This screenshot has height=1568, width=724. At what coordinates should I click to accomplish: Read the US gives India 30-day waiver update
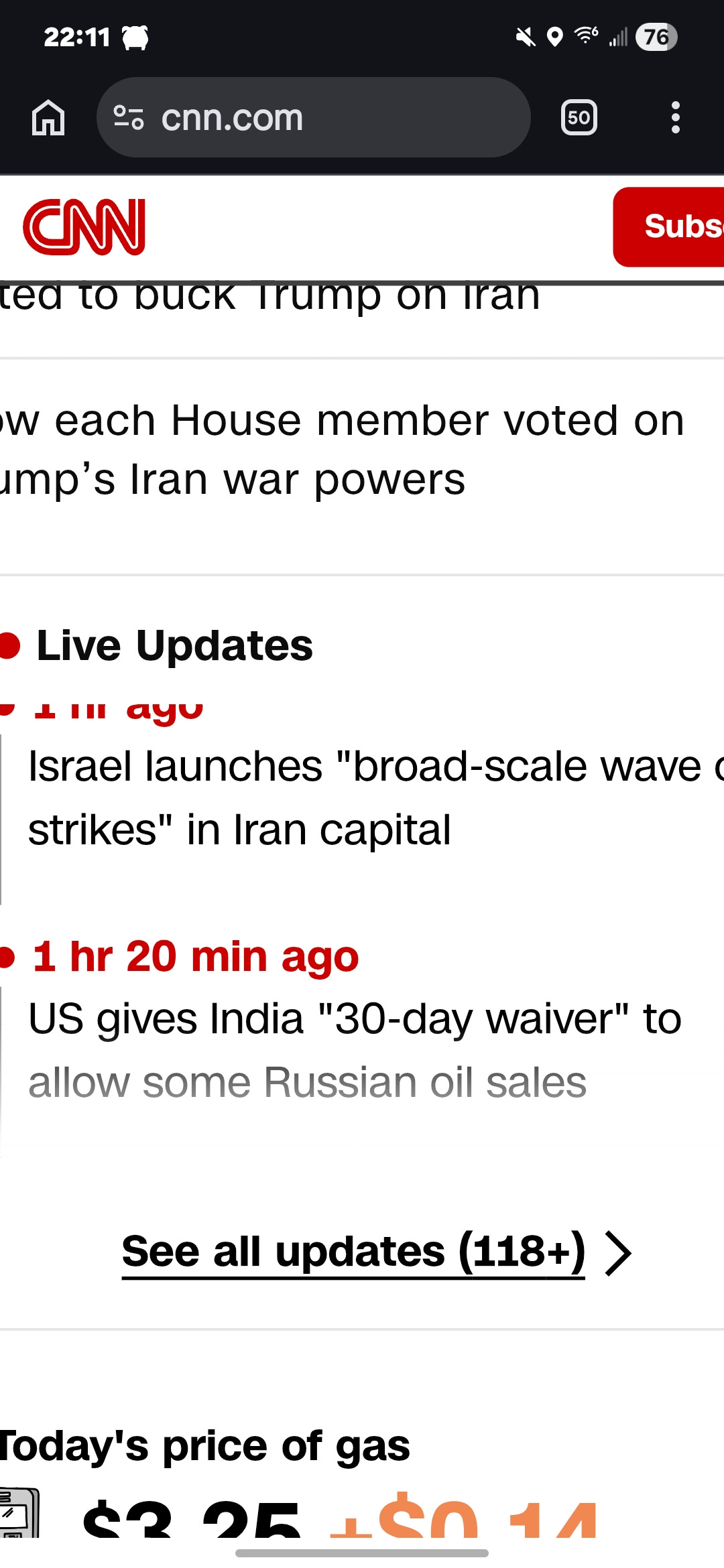(x=355, y=1050)
